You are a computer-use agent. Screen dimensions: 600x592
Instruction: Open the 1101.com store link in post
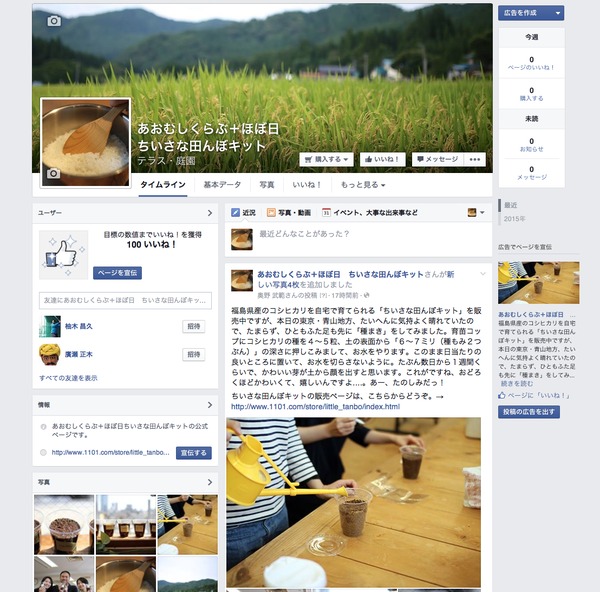315,407
